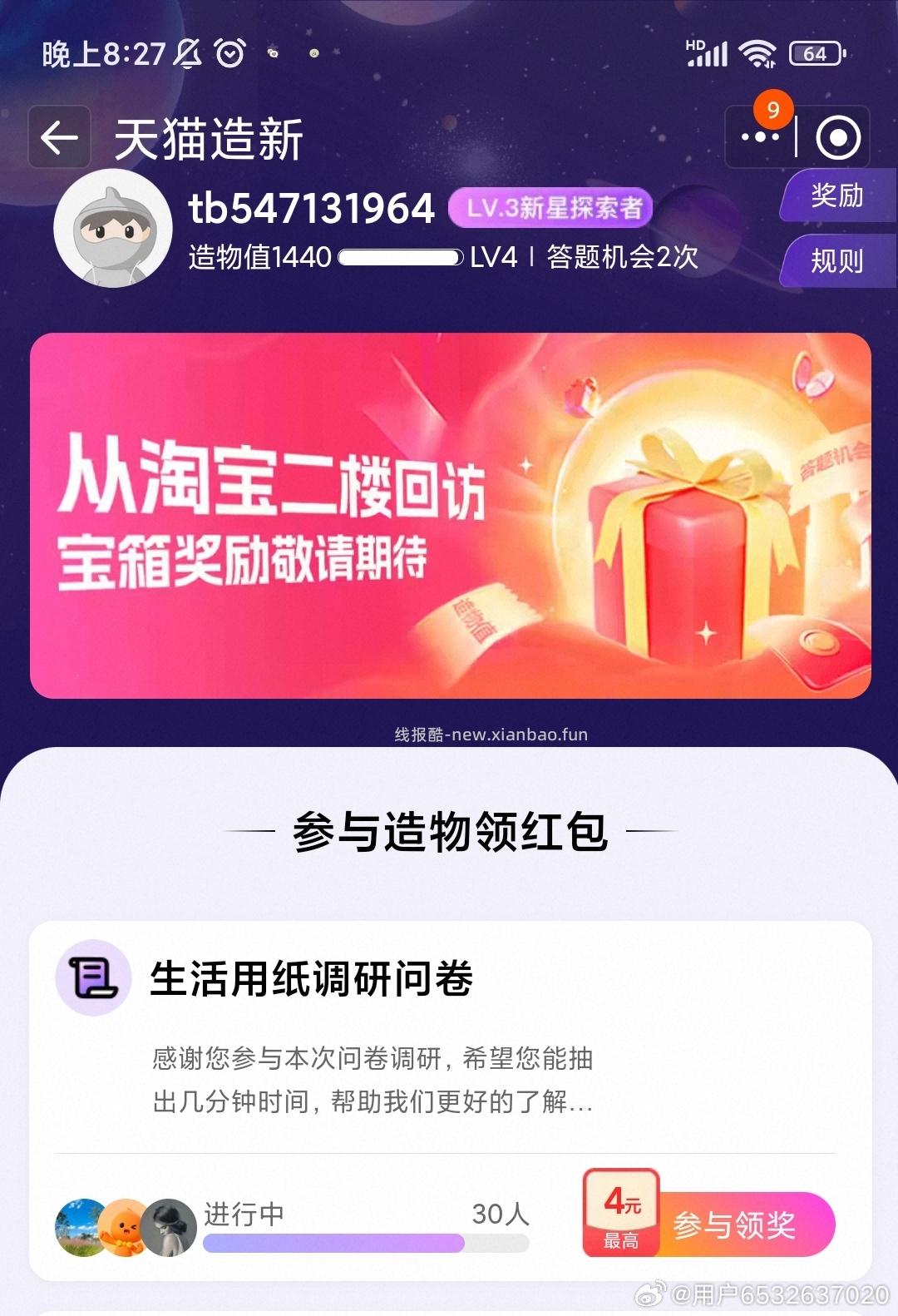This screenshot has height=1316, width=898.
Task: Click the red notification badge showing 9
Action: click(773, 108)
